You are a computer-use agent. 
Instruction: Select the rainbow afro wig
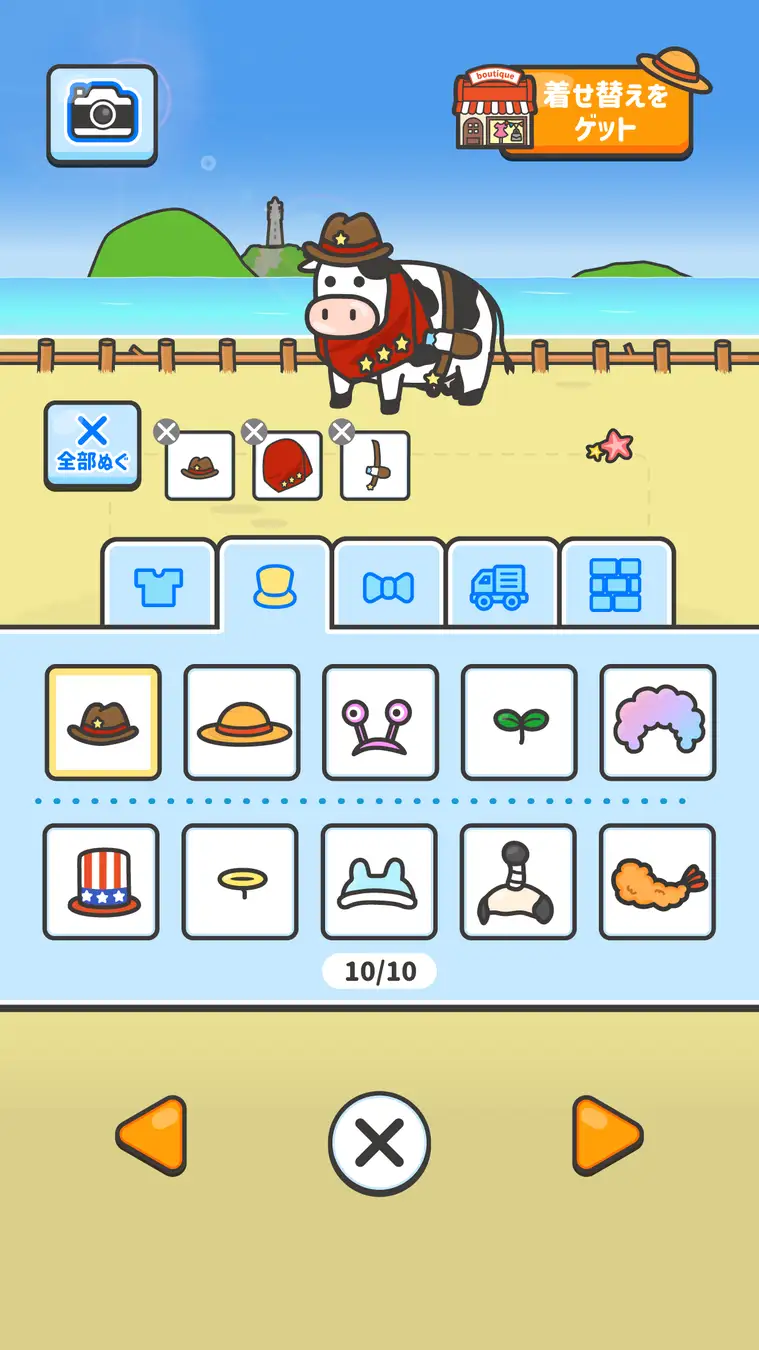[658, 722]
